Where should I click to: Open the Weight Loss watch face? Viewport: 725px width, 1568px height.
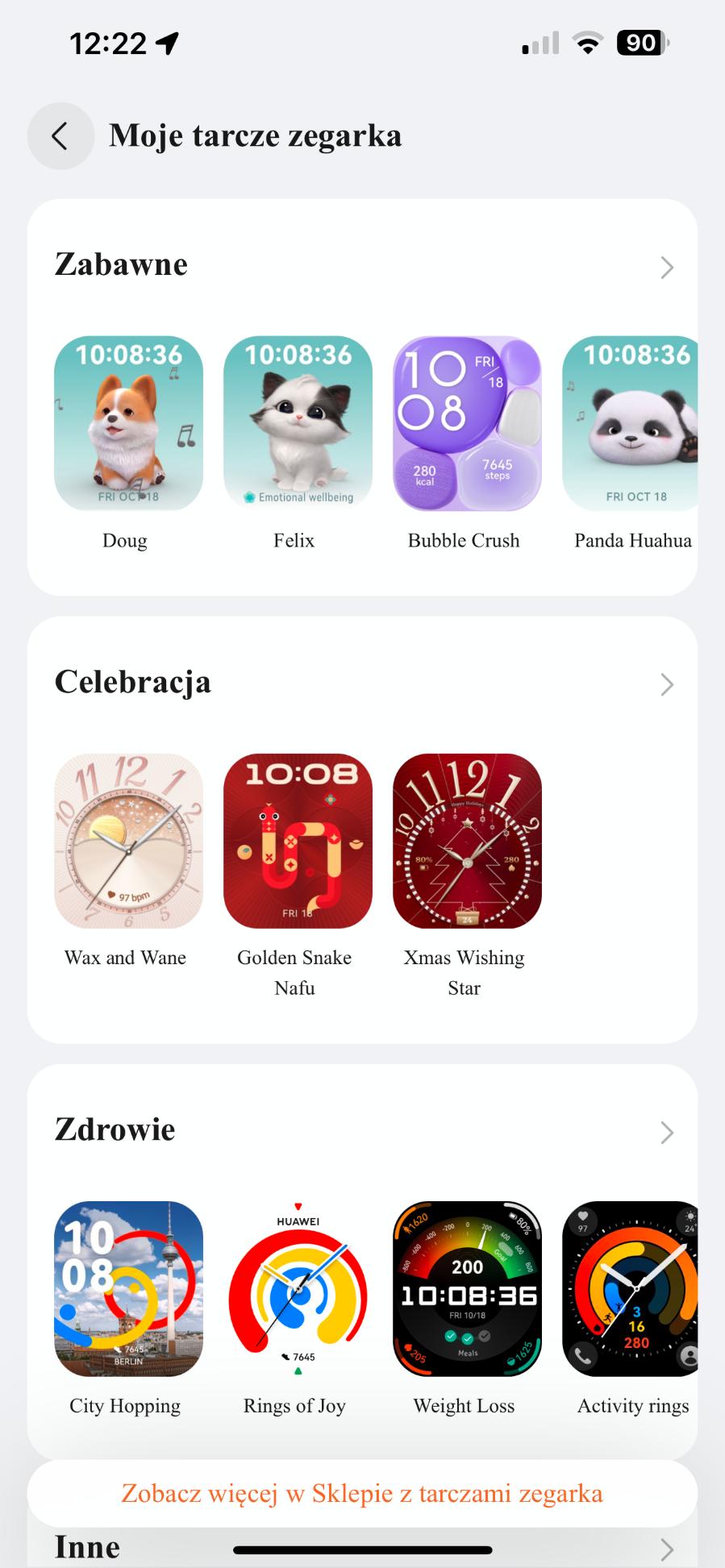[467, 1288]
